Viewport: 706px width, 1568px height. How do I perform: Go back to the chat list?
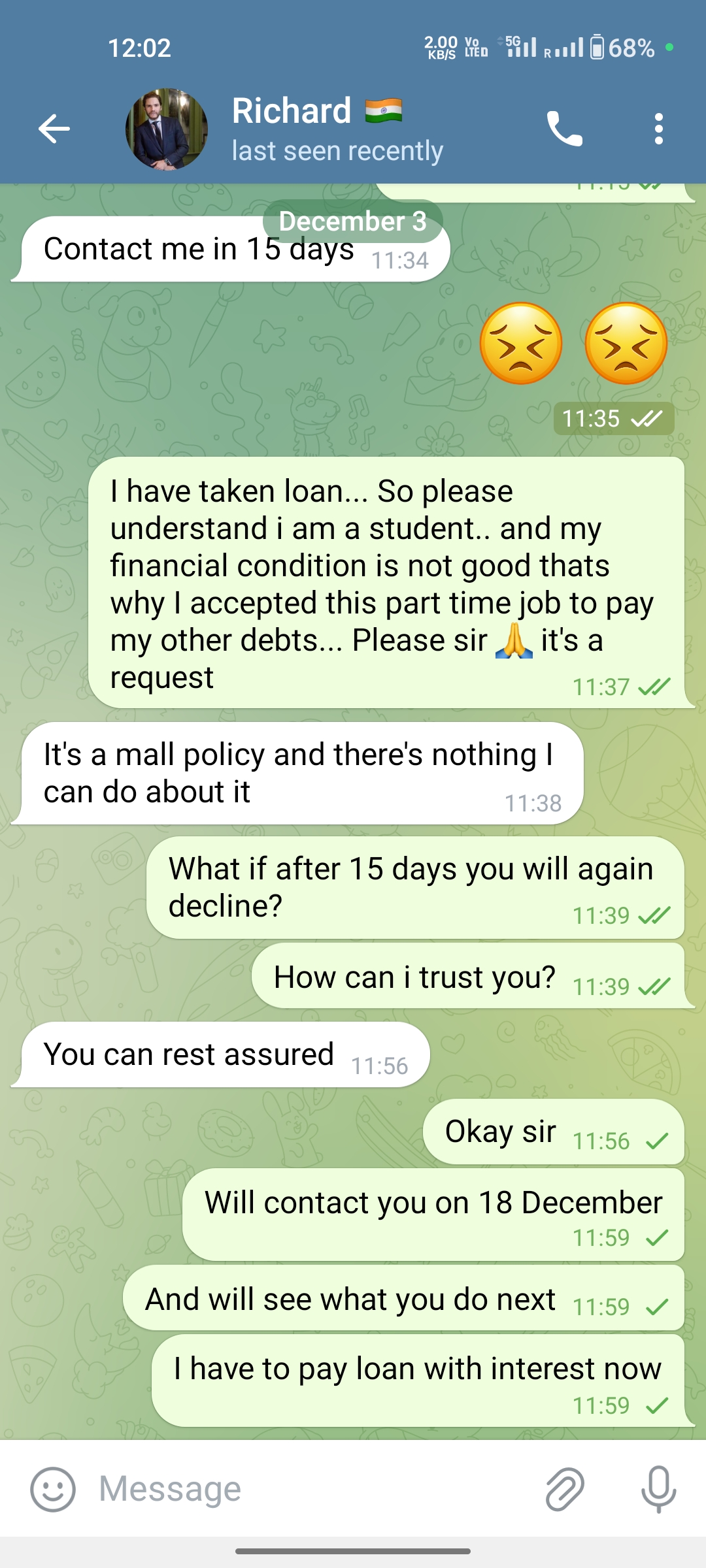[x=54, y=129]
